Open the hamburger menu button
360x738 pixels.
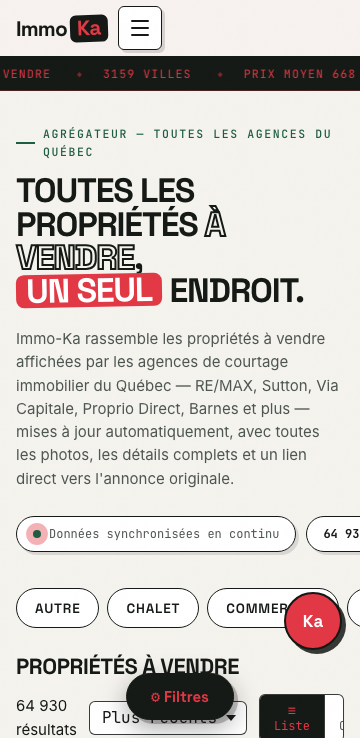click(140, 28)
